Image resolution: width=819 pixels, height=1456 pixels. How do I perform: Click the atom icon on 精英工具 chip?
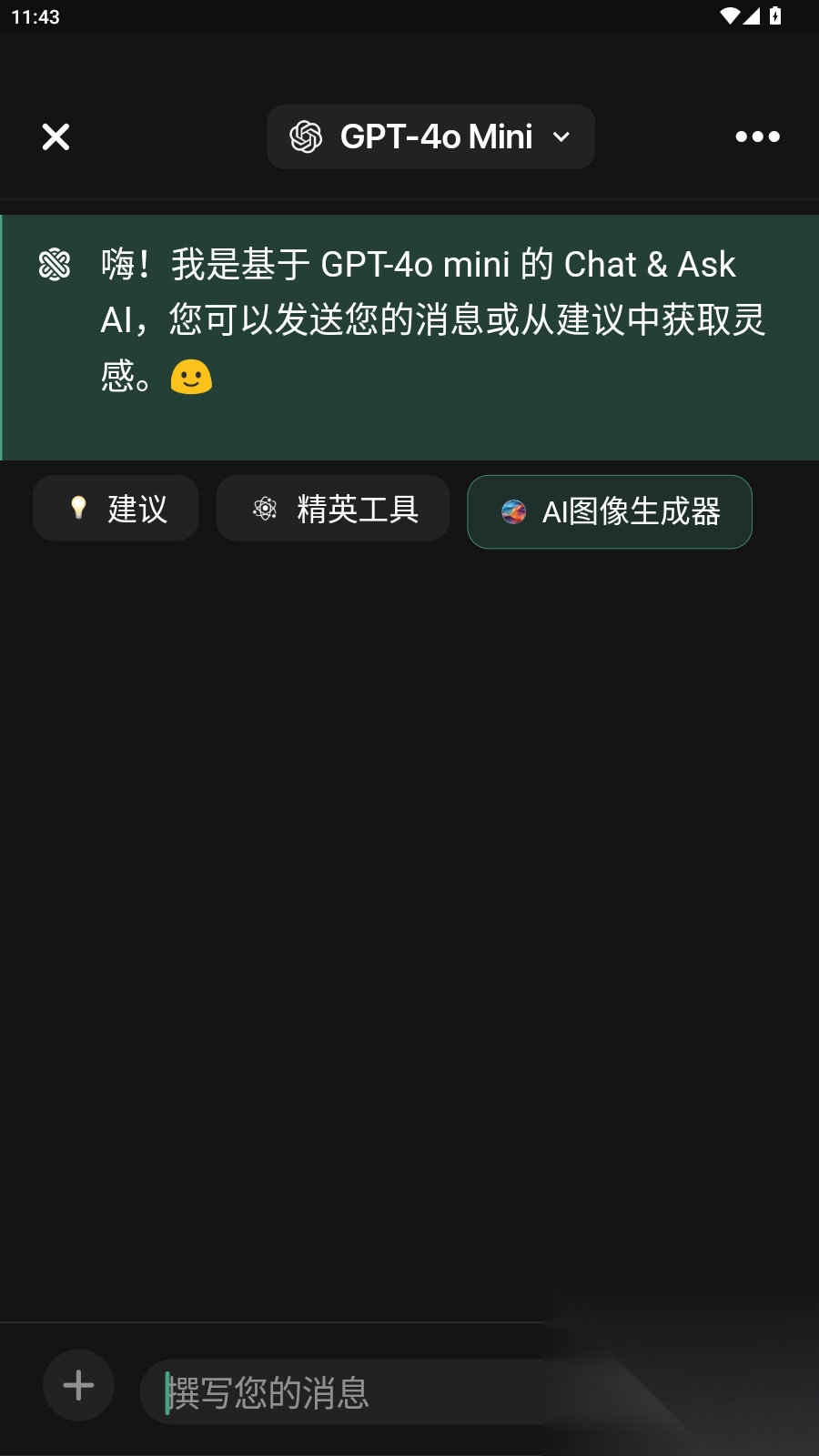click(265, 509)
